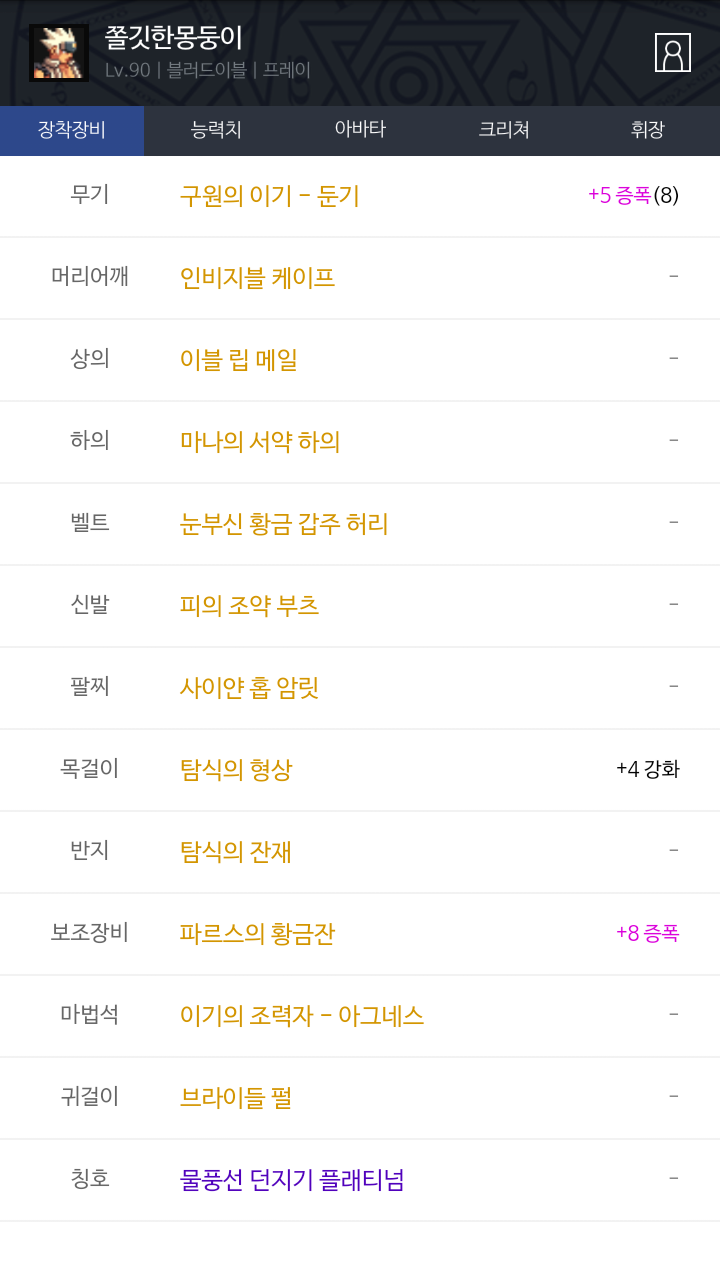View 이기의 조력자 - 아그네스 item
The width and height of the screenshot is (720, 1280).
coord(301,1016)
